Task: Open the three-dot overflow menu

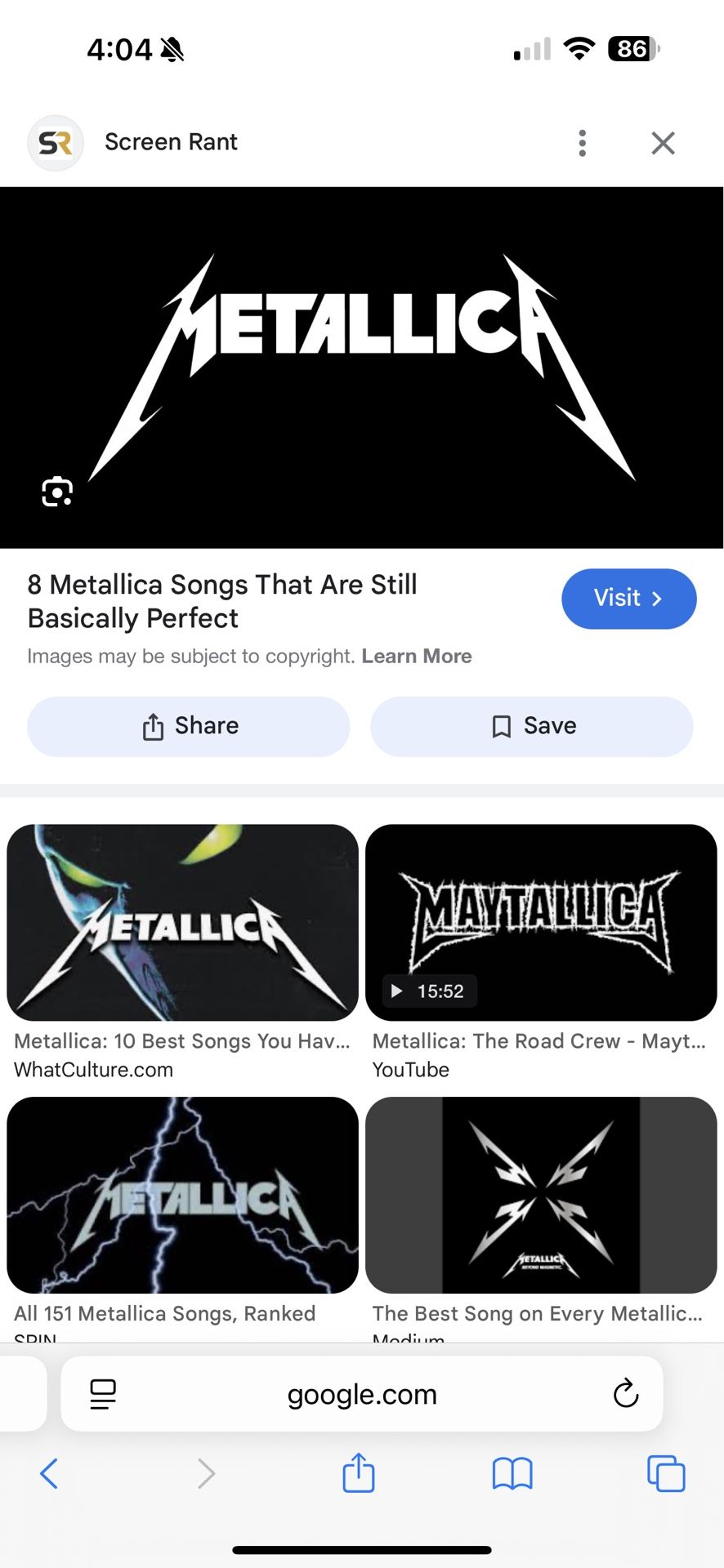Action: click(582, 143)
